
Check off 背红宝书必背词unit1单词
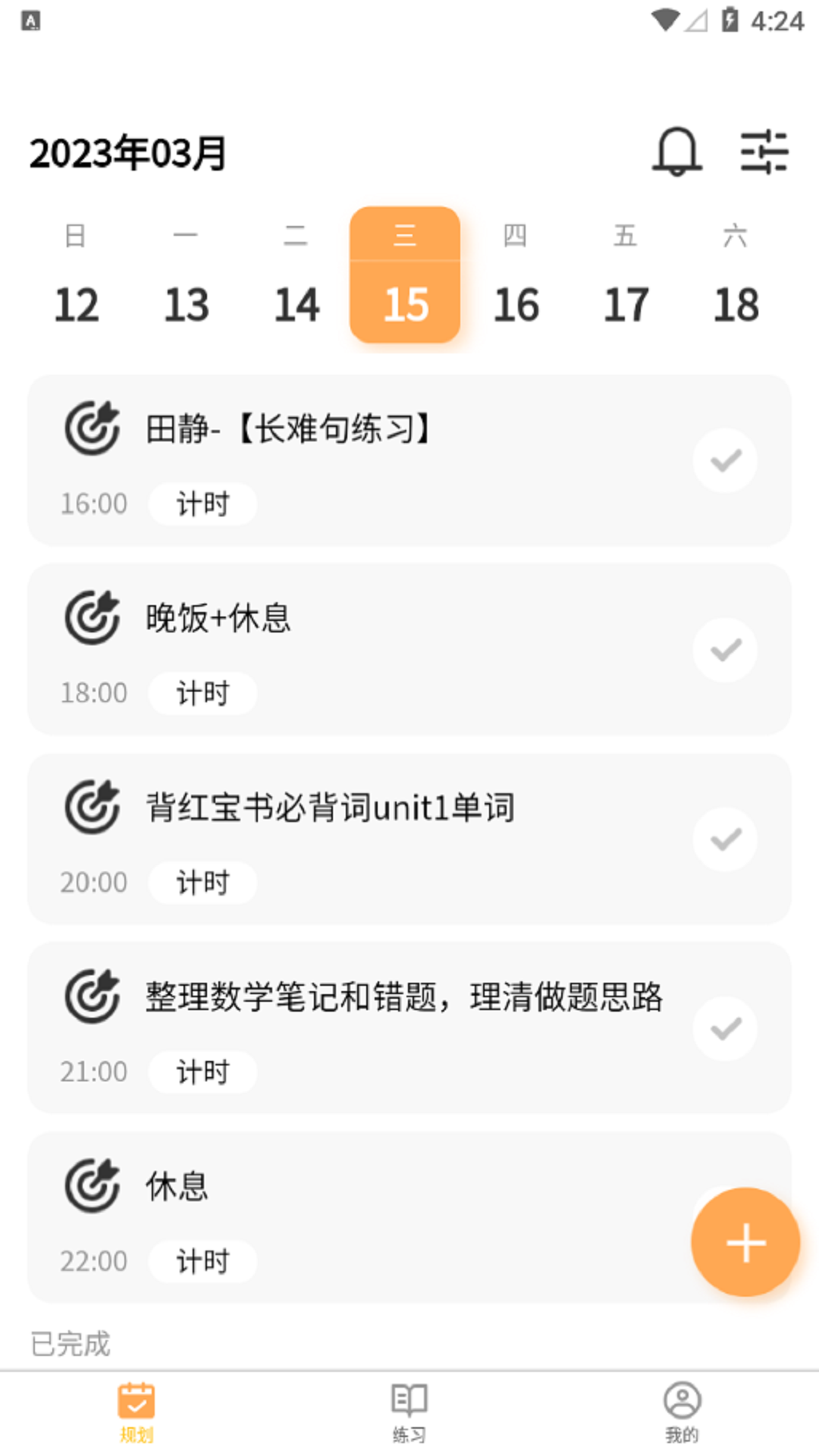click(725, 839)
